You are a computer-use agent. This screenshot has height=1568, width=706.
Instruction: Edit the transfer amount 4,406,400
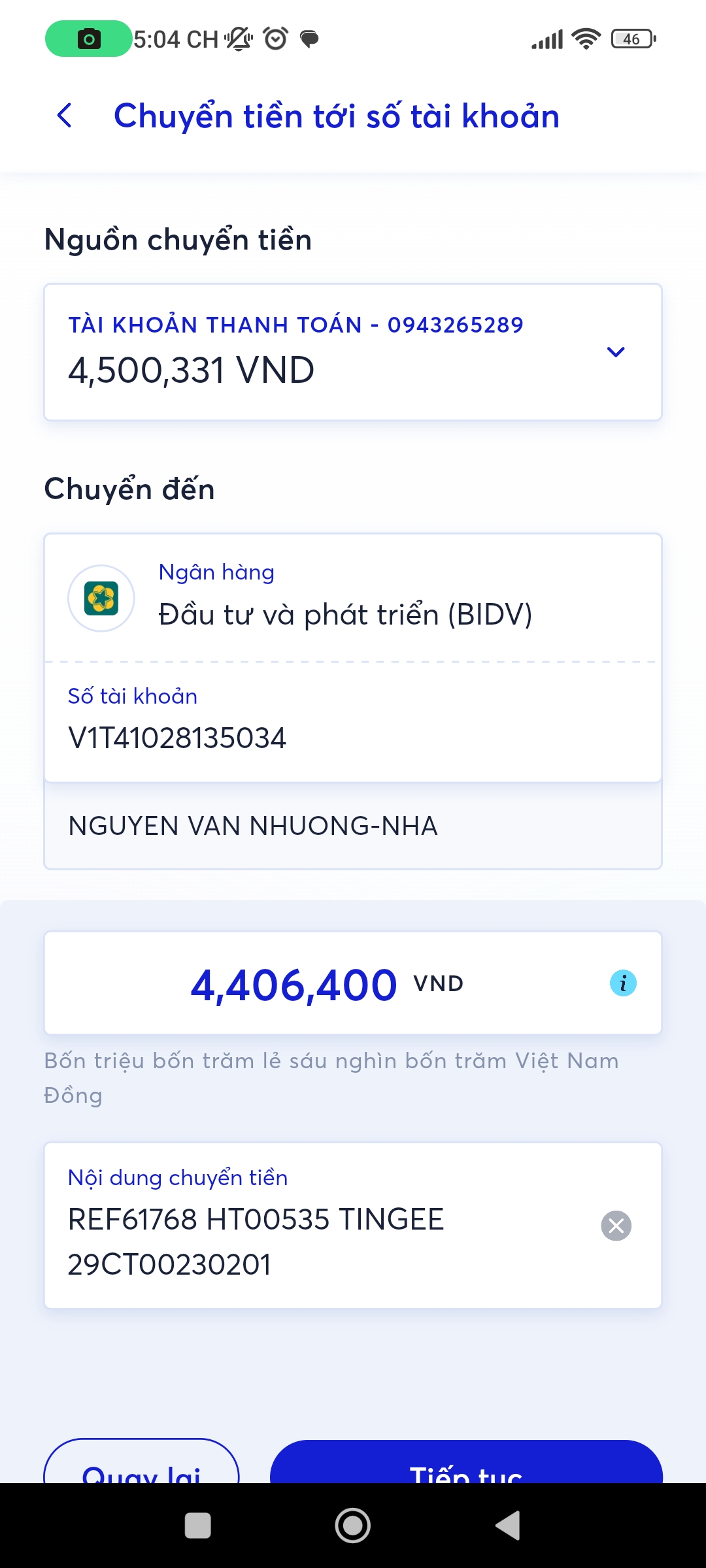coord(294,984)
